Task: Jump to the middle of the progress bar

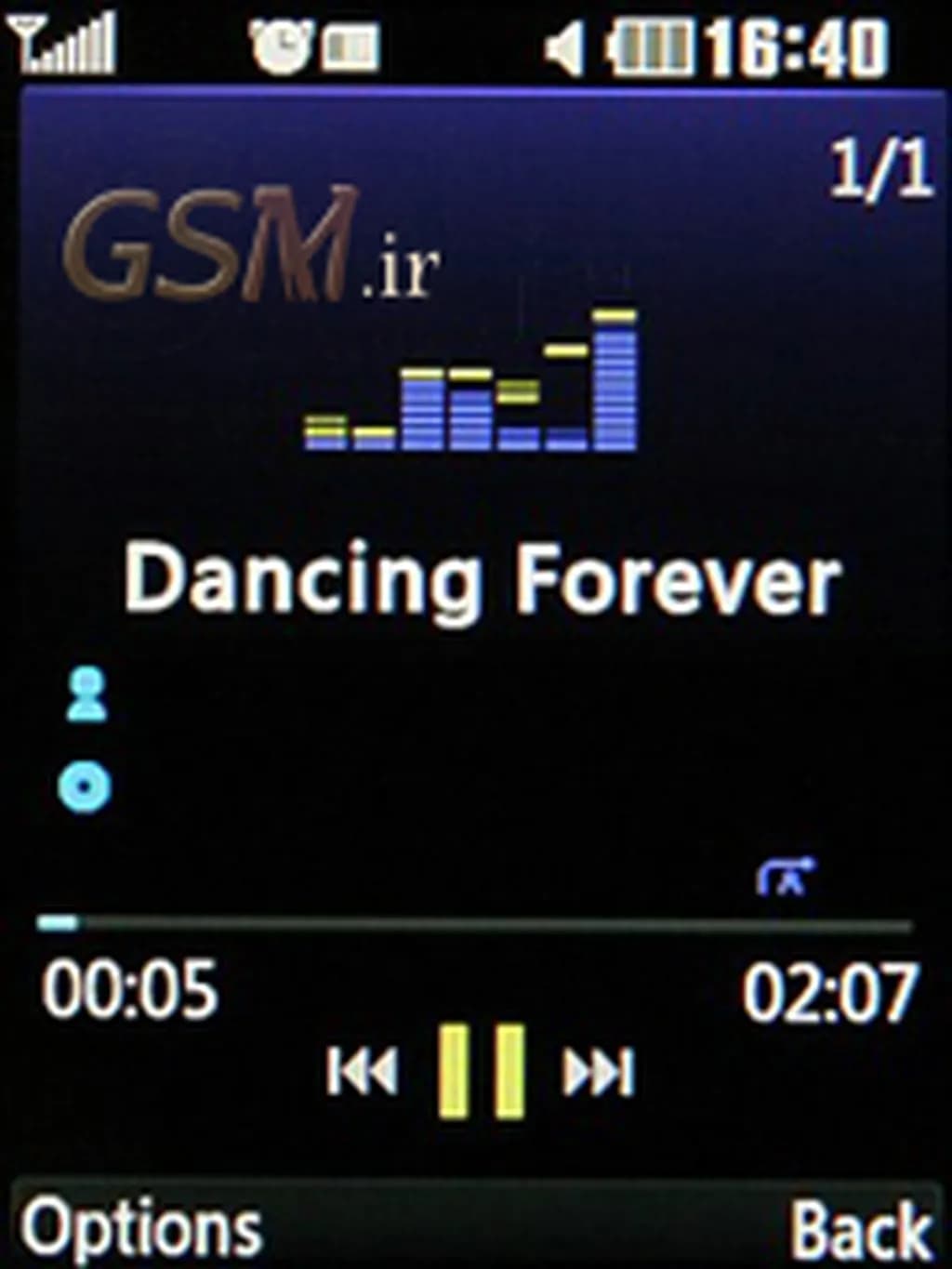Action: [475, 925]
